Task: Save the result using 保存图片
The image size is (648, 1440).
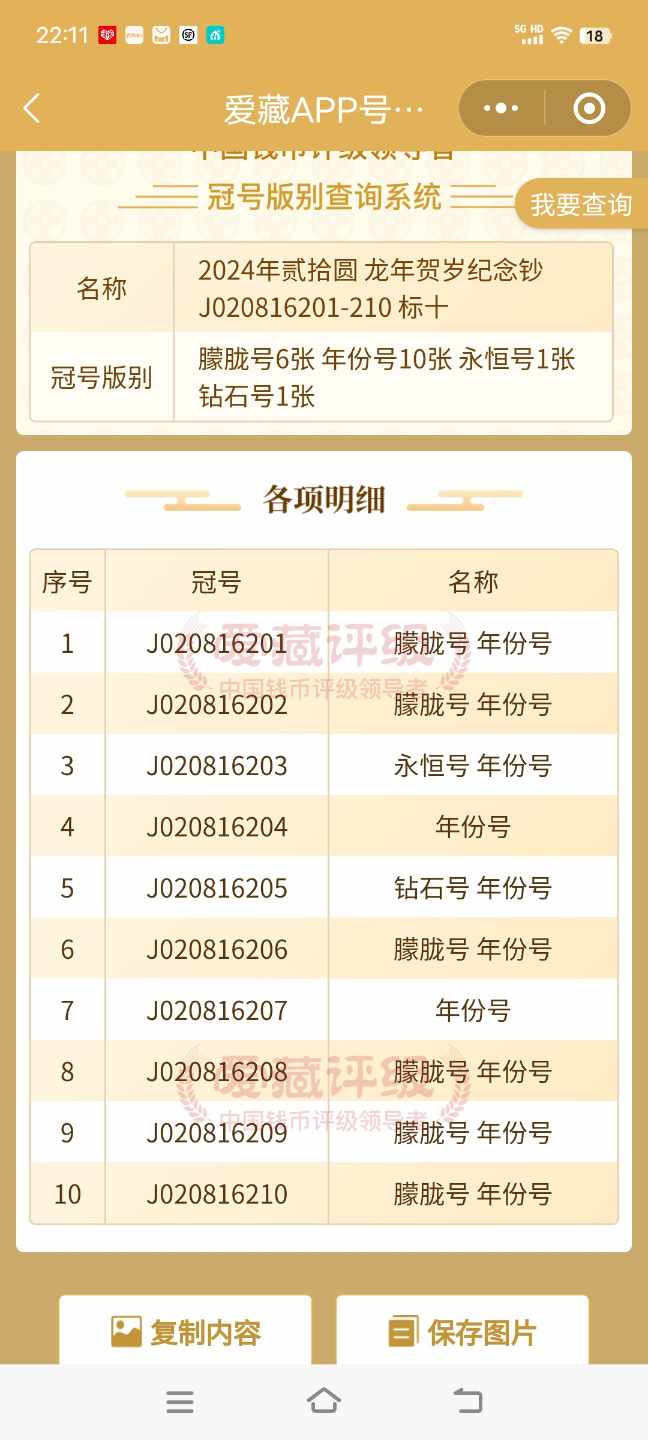Action: [x=462, y=1331]
